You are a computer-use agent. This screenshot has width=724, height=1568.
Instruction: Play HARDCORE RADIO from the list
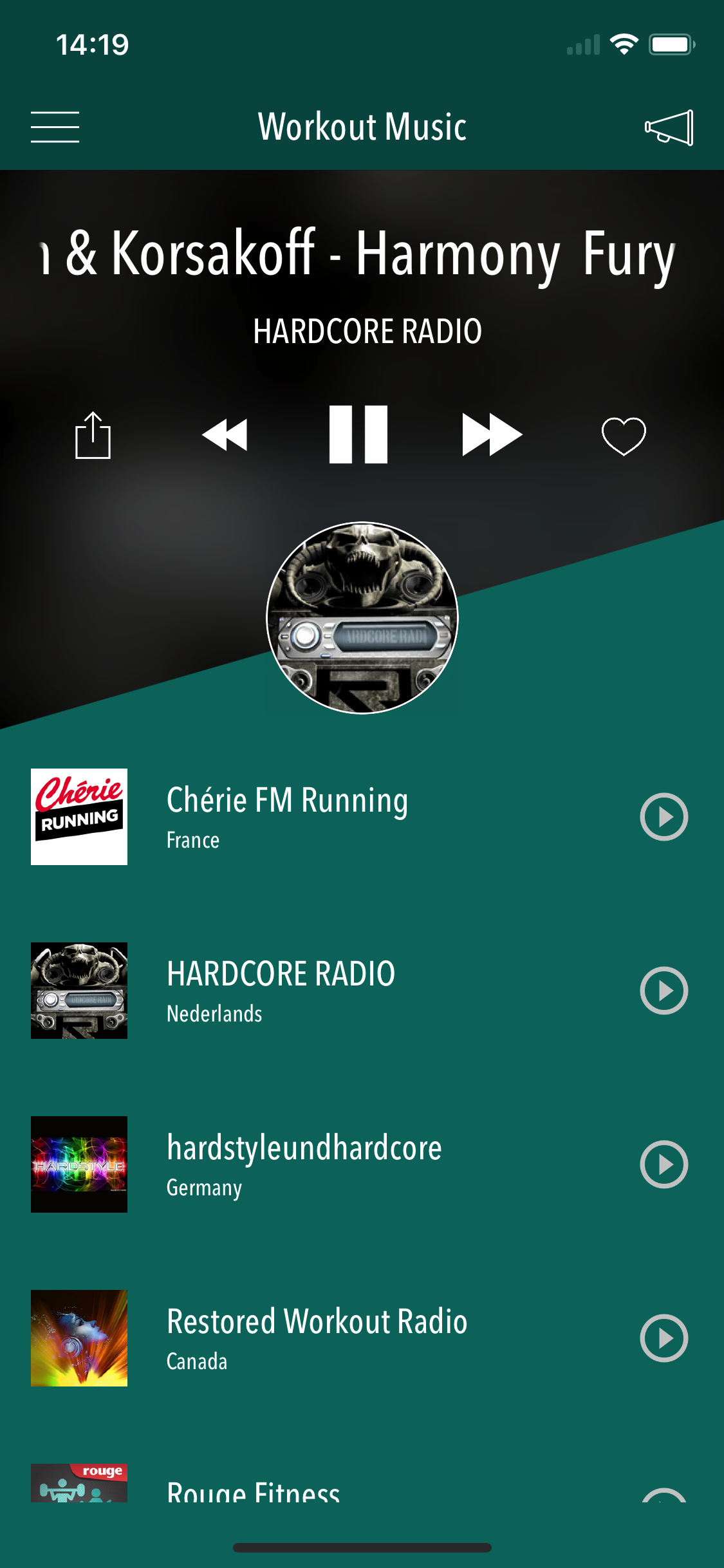pyautogui.click(x=663, y=991)
